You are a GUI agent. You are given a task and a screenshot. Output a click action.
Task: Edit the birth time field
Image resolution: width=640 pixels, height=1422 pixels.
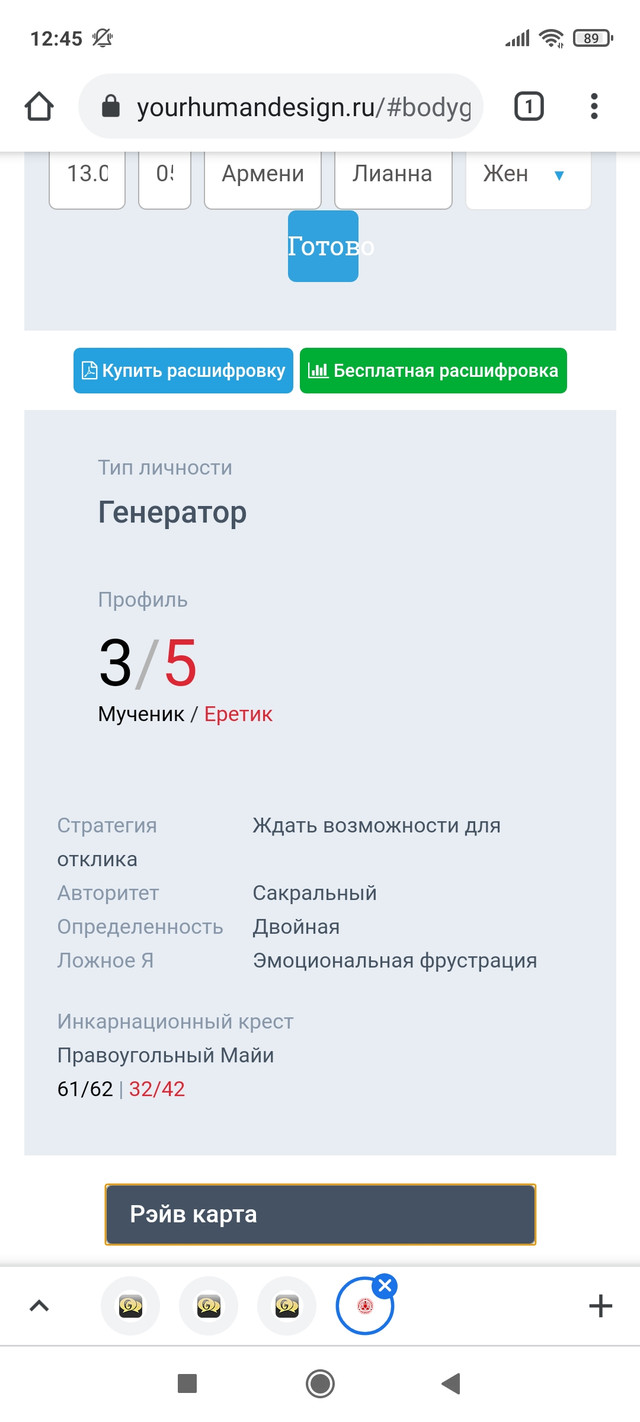164,175
